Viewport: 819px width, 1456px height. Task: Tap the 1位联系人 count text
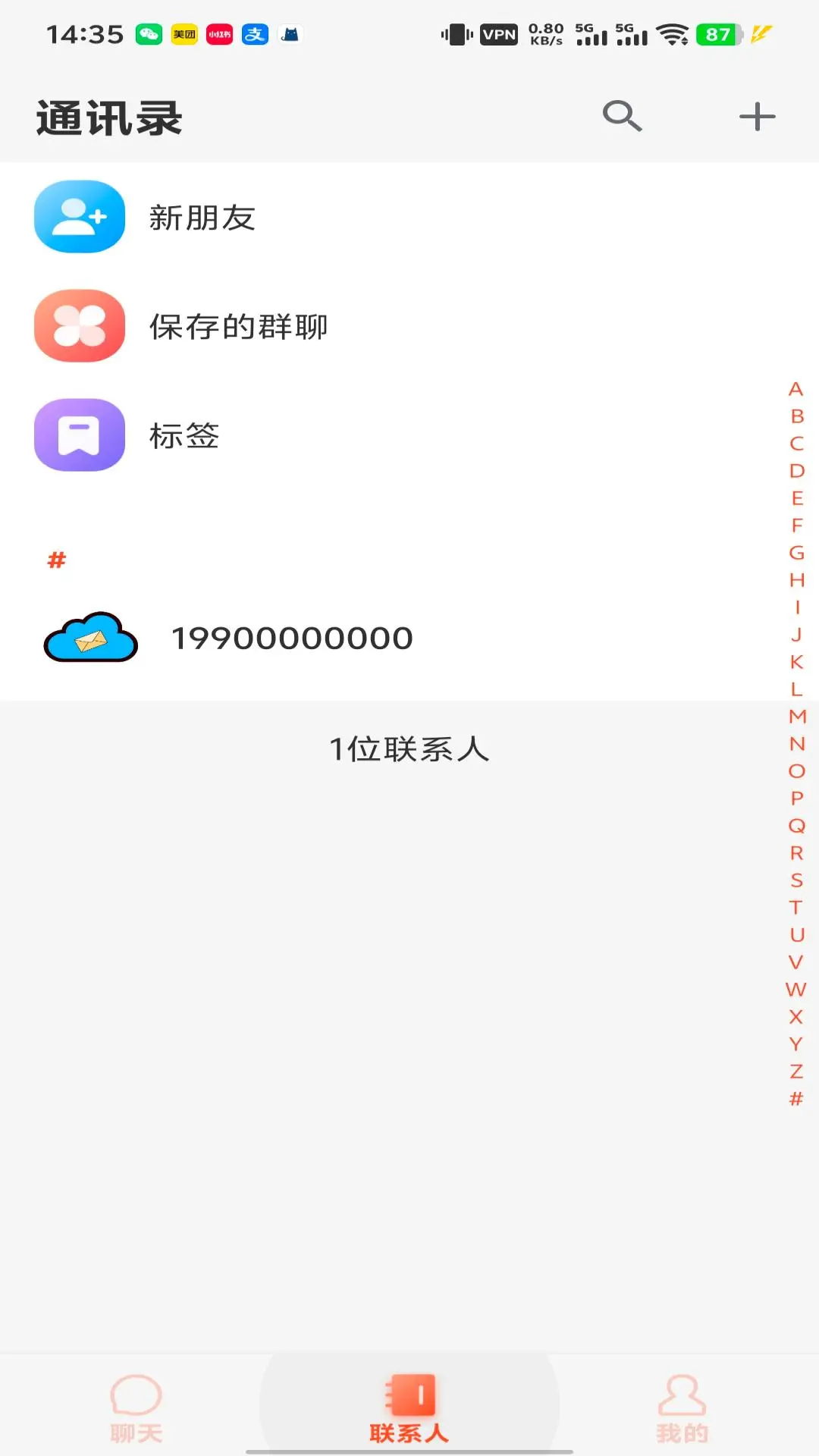point(409,749)
